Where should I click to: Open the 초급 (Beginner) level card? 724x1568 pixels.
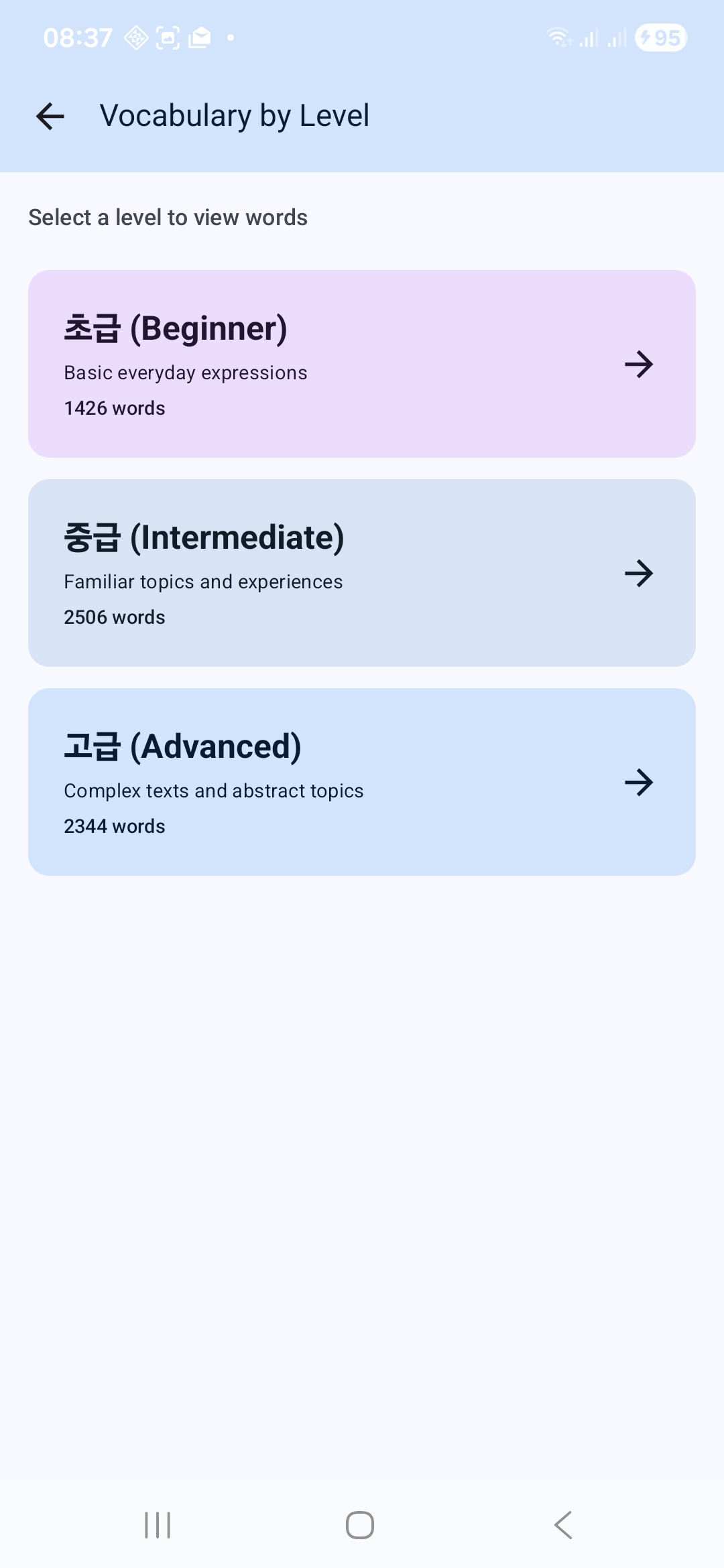point(361,364)
